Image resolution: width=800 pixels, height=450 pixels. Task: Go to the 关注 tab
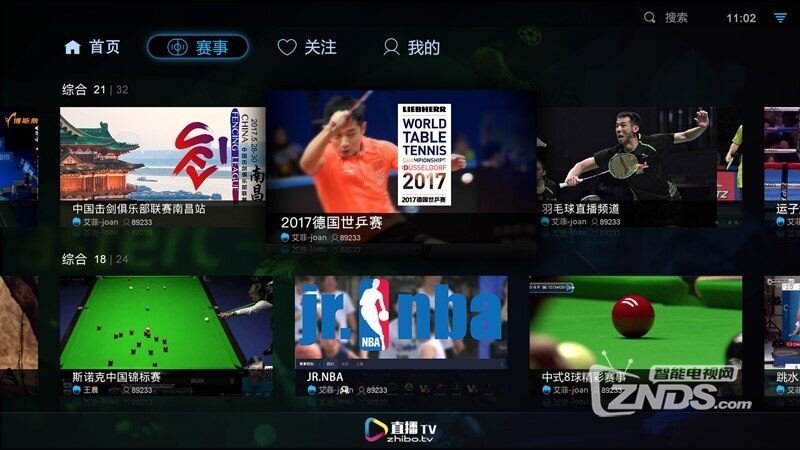pyautogui.click(x=307, y=47)
